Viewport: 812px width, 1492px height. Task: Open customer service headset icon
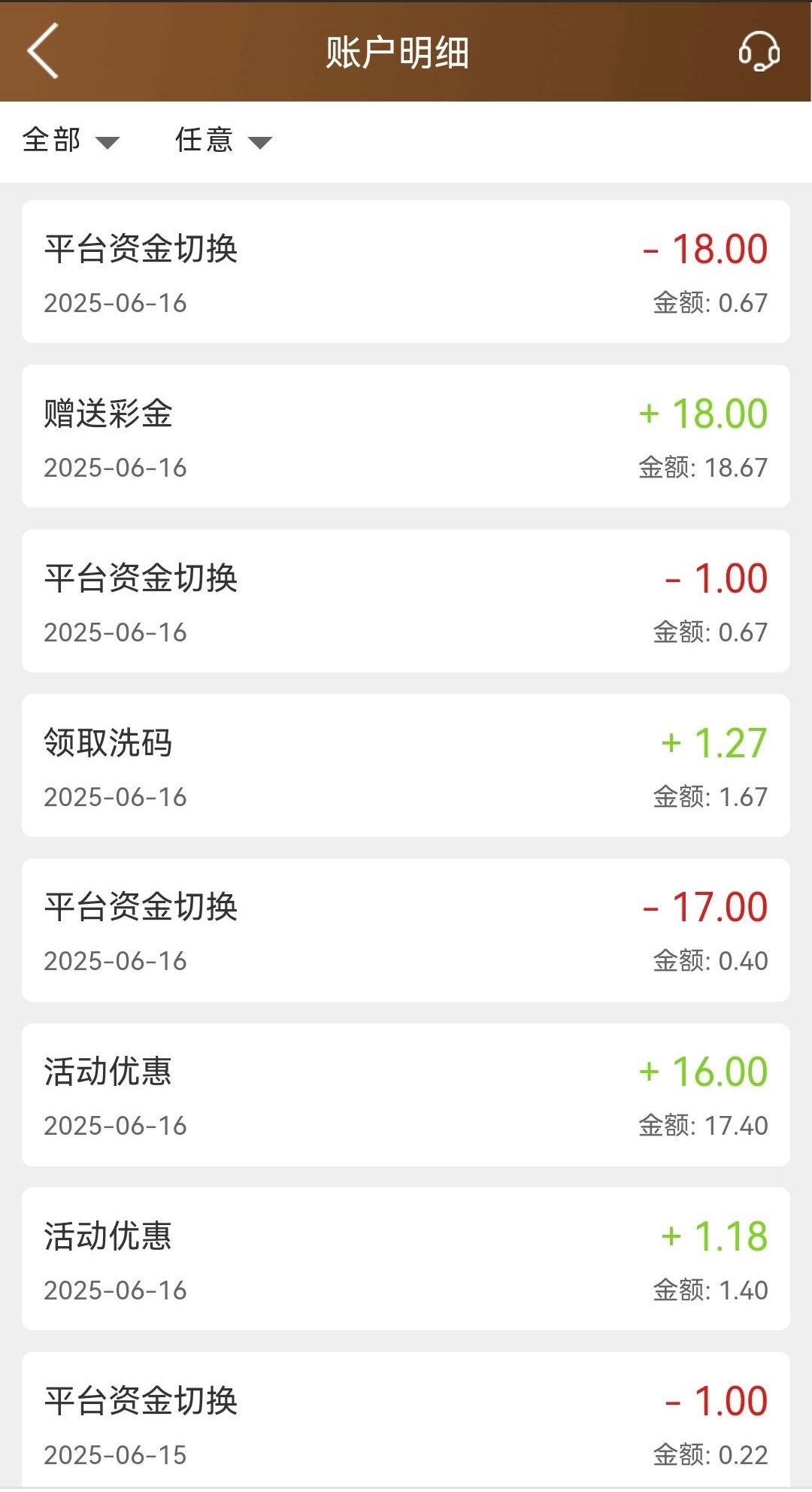click(759, 51)
